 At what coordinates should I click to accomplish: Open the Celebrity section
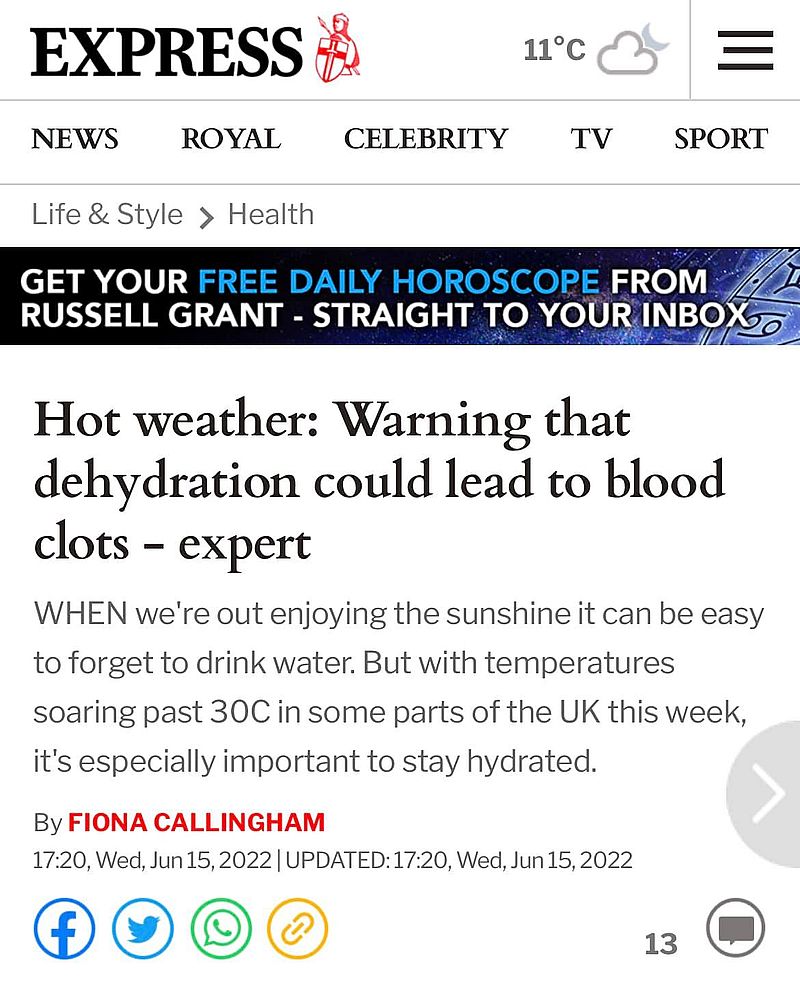coord(426,139)
